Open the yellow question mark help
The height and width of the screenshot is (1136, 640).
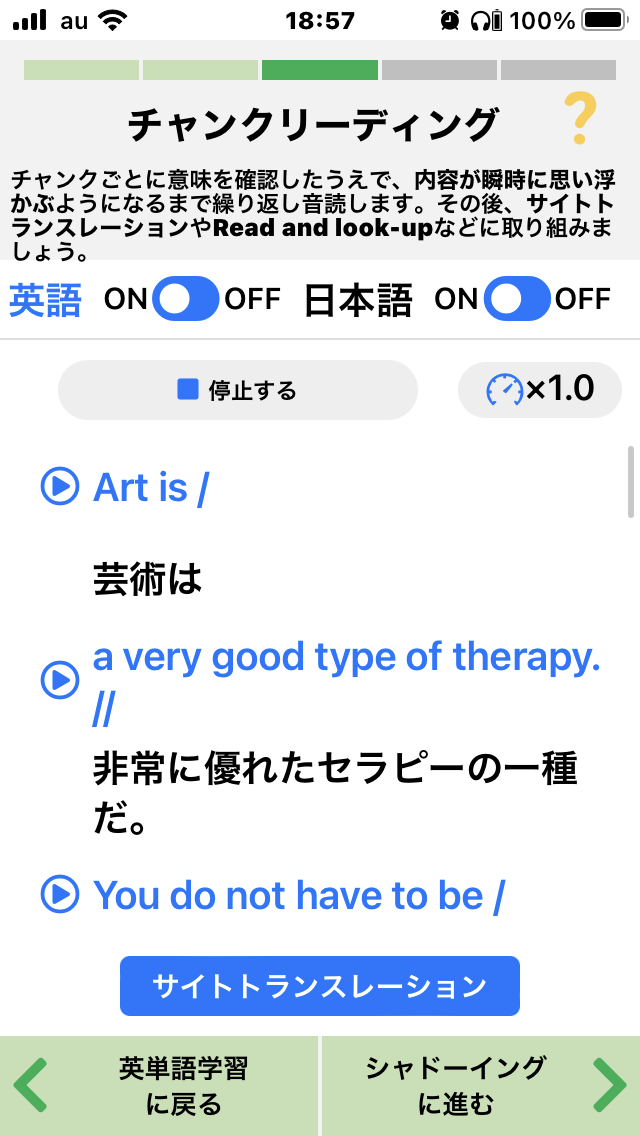coord(579,120)
